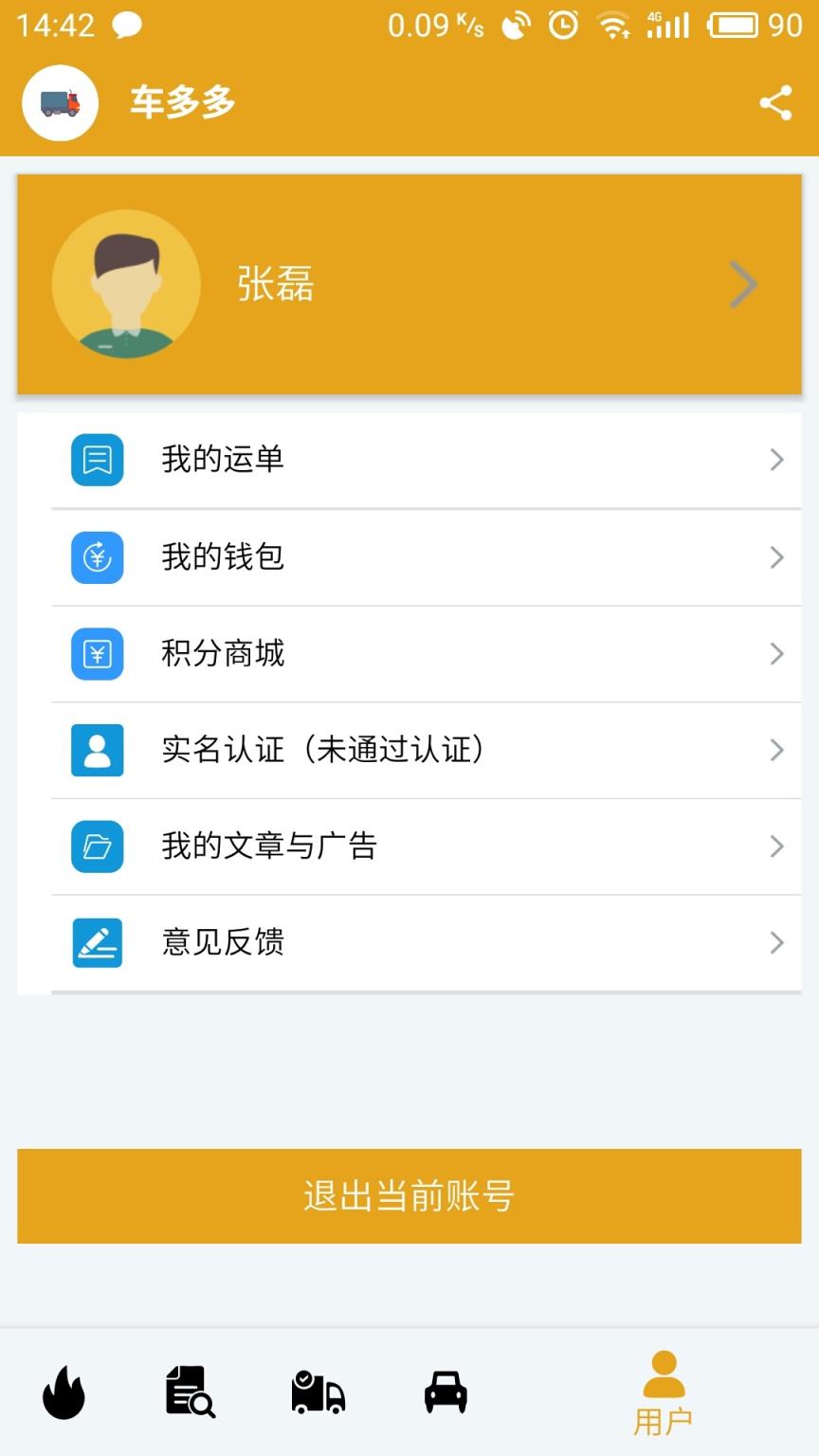Image resolution: width=819 pixels, height=1456 pixels.
Task: Tap the 张磊 profile avatar
Action: pos(128,284)
